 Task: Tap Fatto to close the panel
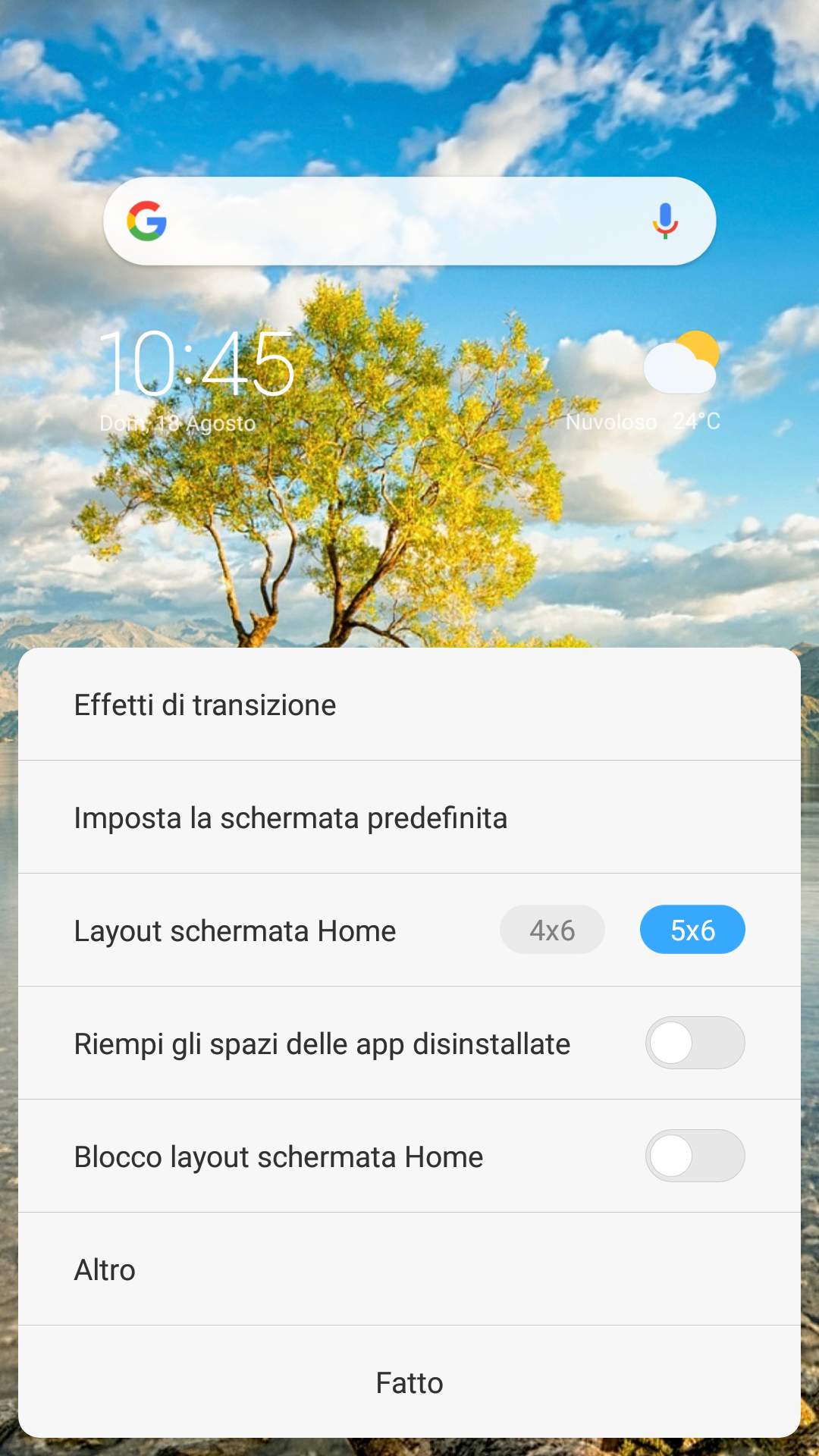(x=409, y=1382)
